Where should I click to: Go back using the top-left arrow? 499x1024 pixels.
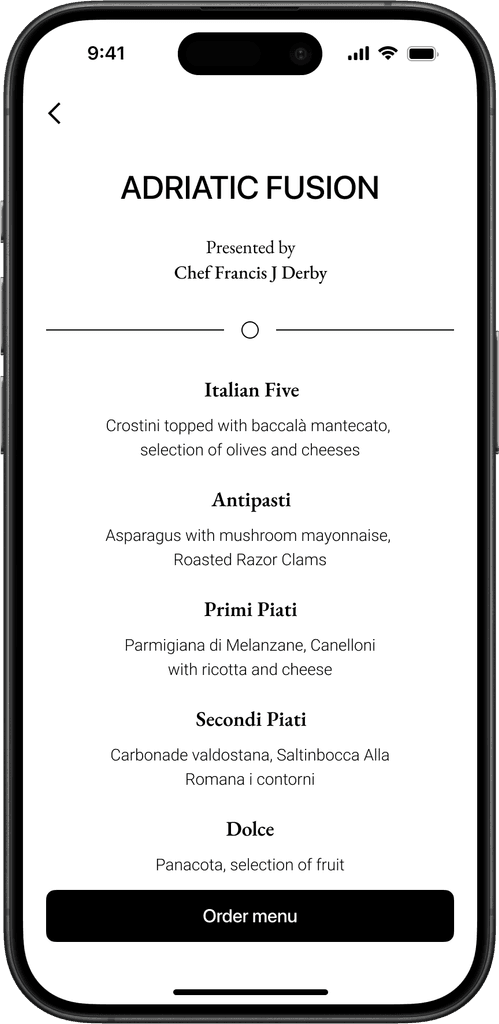pyautogui.click(x=55, y=113)
